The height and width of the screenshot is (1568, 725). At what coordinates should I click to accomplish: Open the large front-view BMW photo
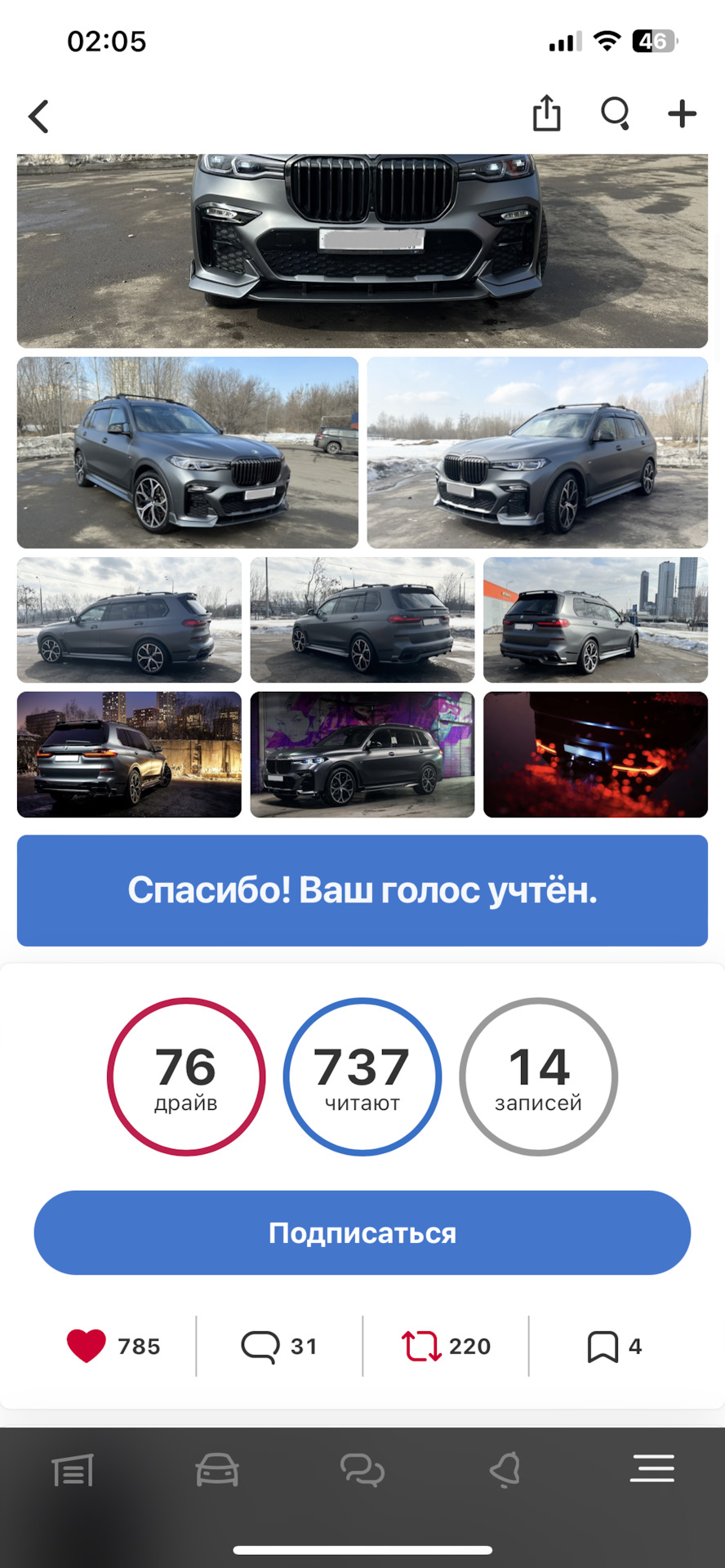(362, 251)
